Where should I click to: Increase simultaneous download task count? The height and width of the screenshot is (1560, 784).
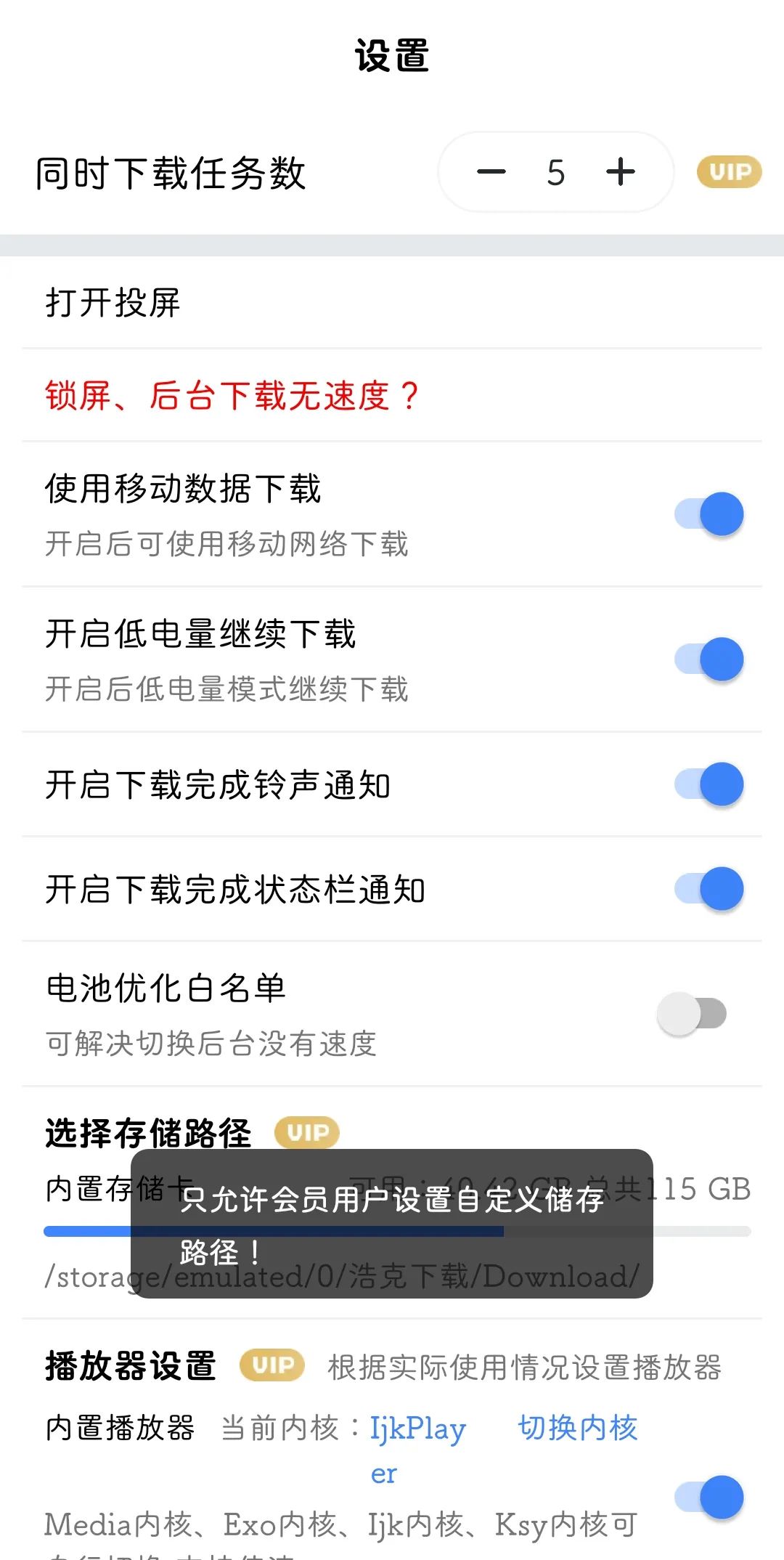click(621, 173)
